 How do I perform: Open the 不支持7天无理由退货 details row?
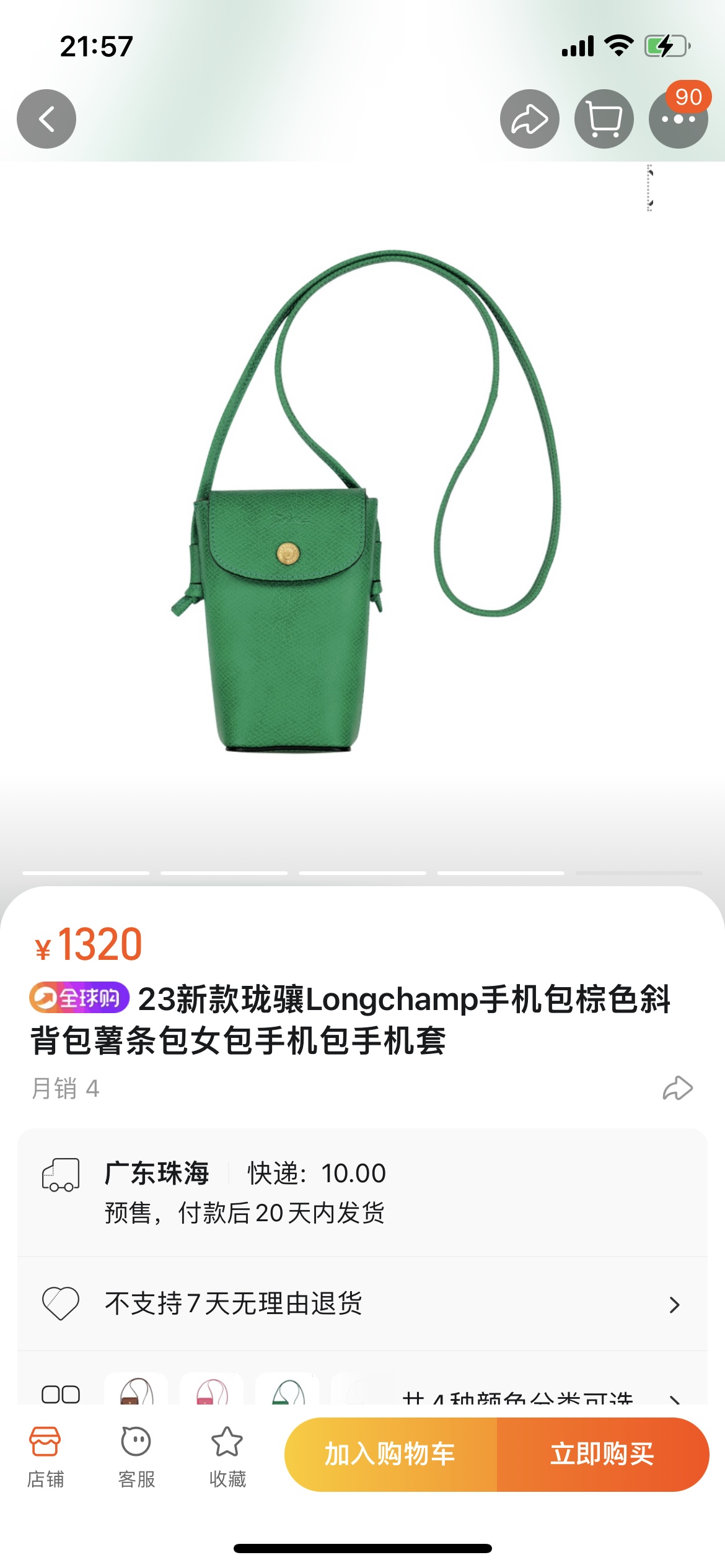pyautogui.click(x=362, y=1304)
